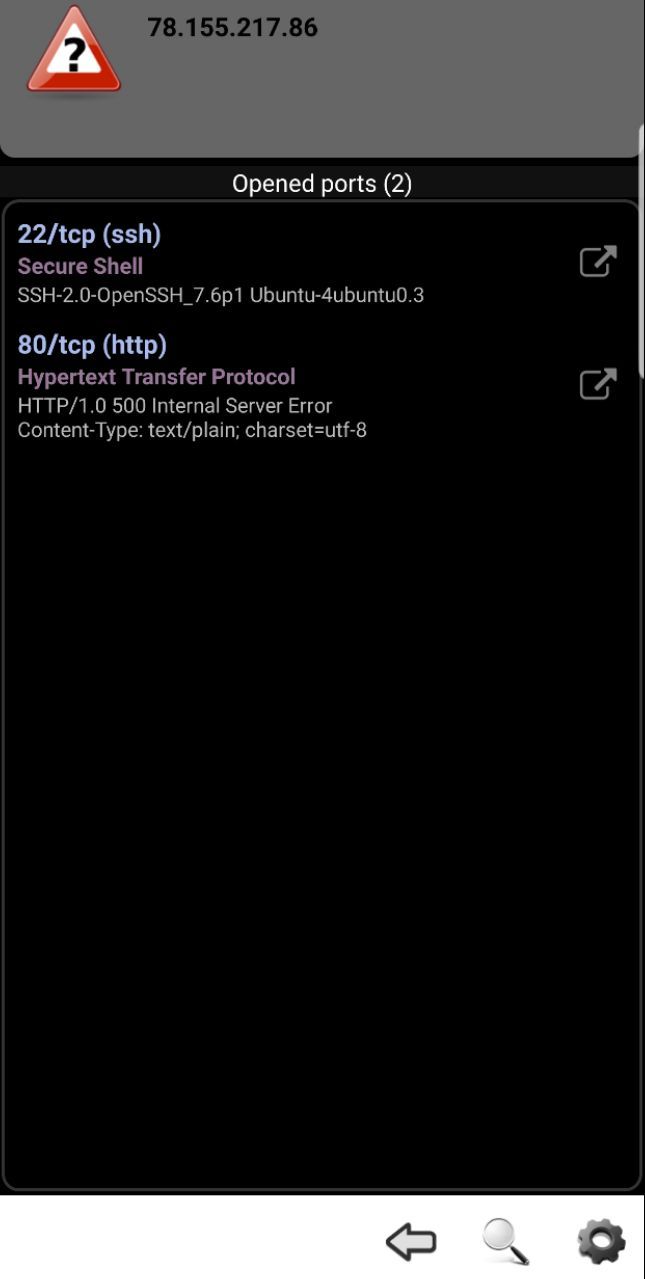The height and width of the screenshot is (1279, 645).
Task: Go back with the arrow button
Action: tap(411, 1242)
